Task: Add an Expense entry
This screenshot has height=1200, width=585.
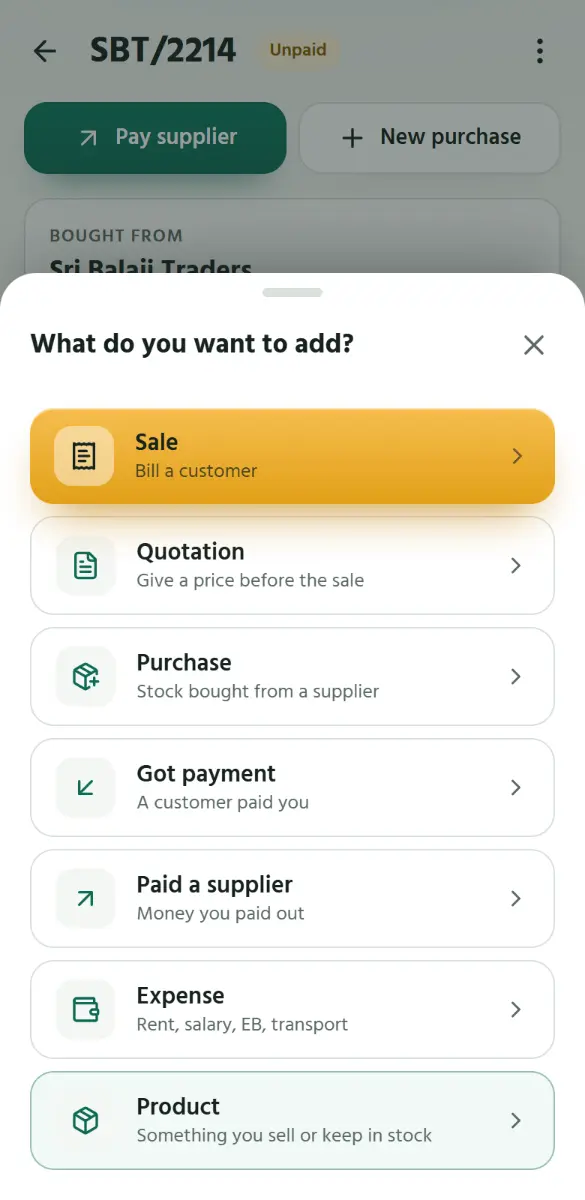Action: 292,1010
